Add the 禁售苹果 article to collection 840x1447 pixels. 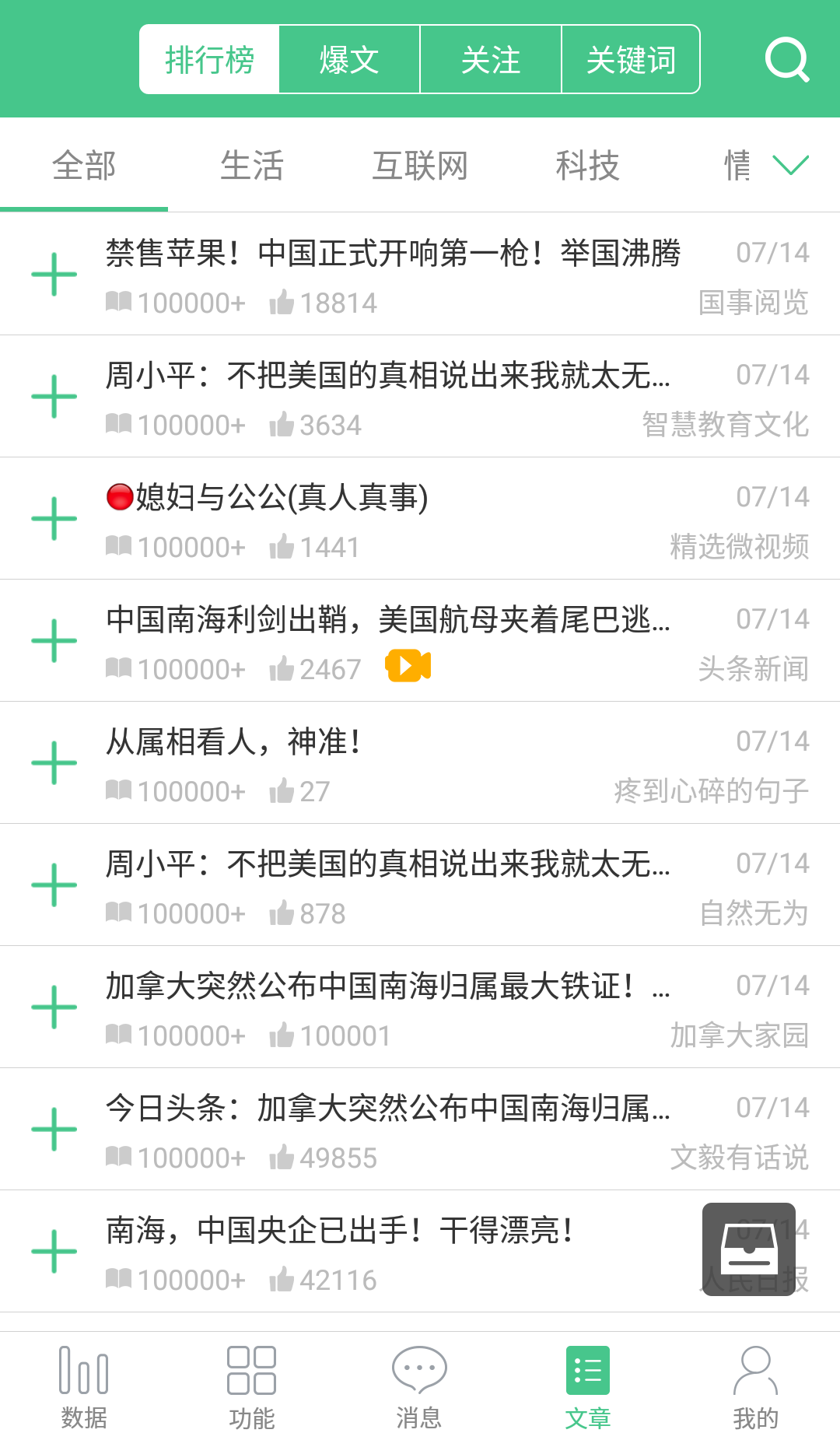pyautogui.click(x=53, y=273)
